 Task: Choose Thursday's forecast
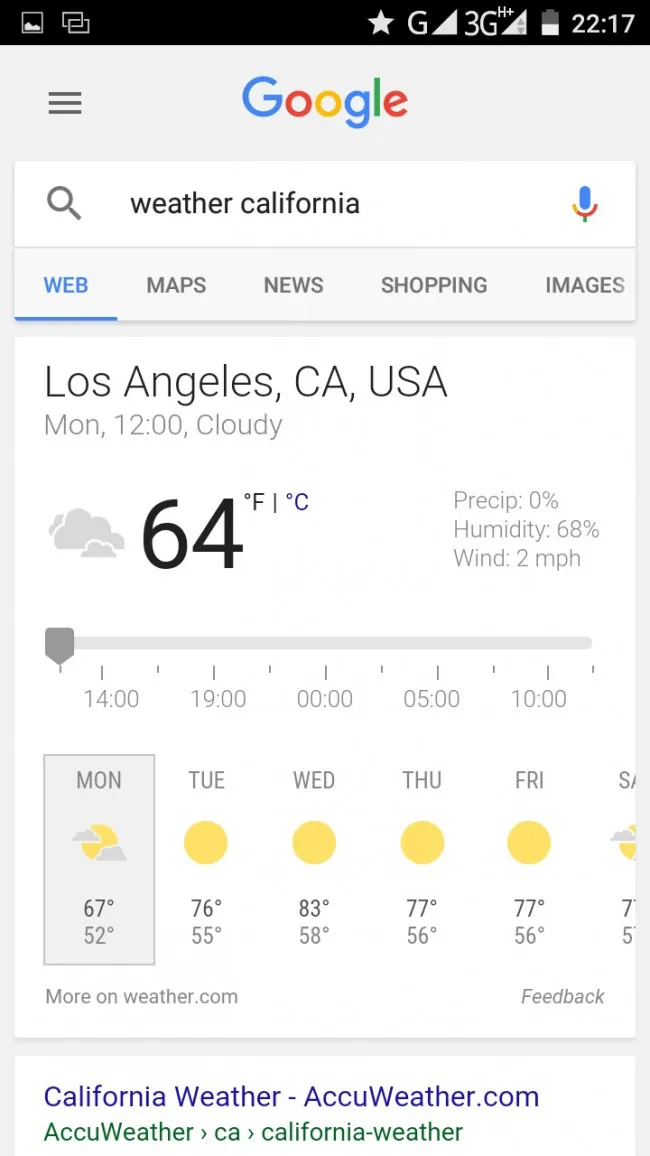click(x=422, y=859)
